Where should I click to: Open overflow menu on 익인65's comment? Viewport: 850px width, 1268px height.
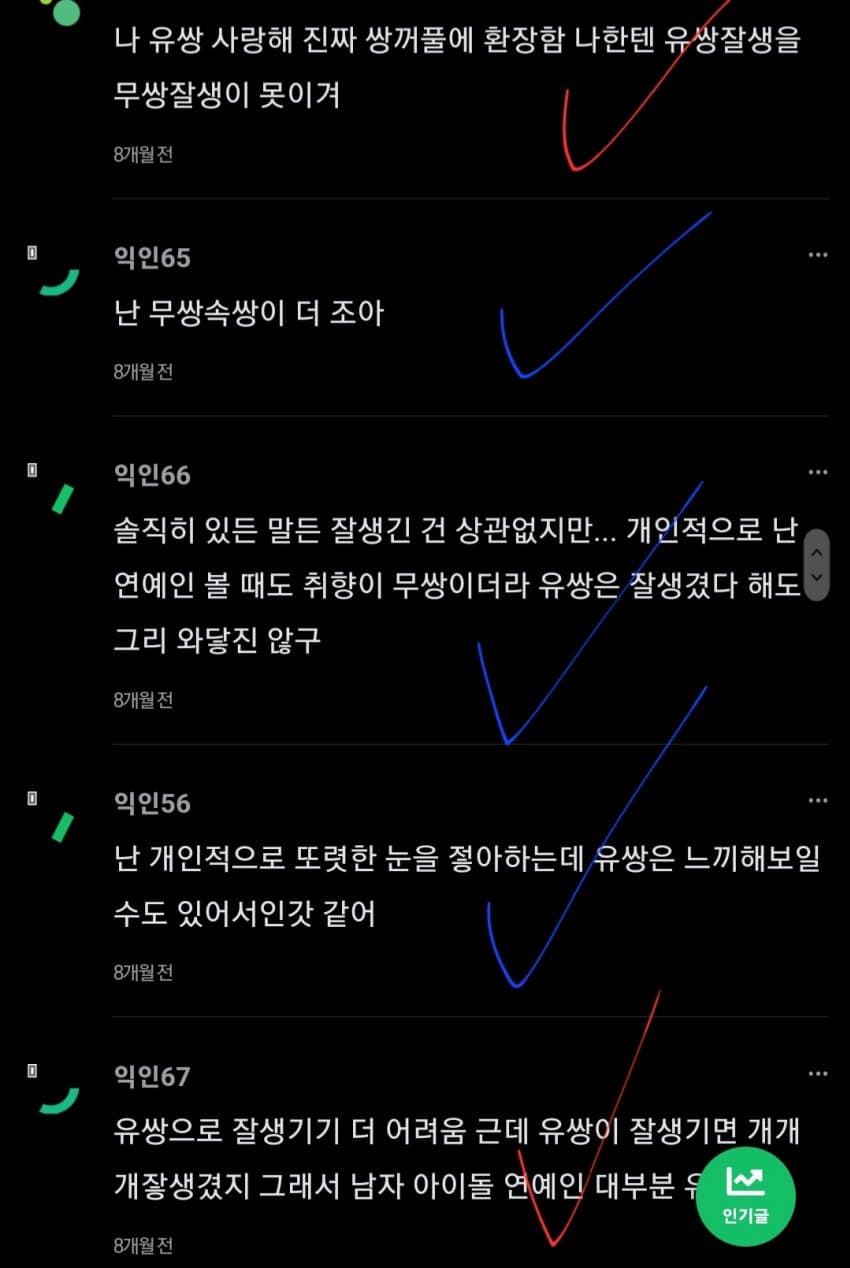[x=817, y=255]
